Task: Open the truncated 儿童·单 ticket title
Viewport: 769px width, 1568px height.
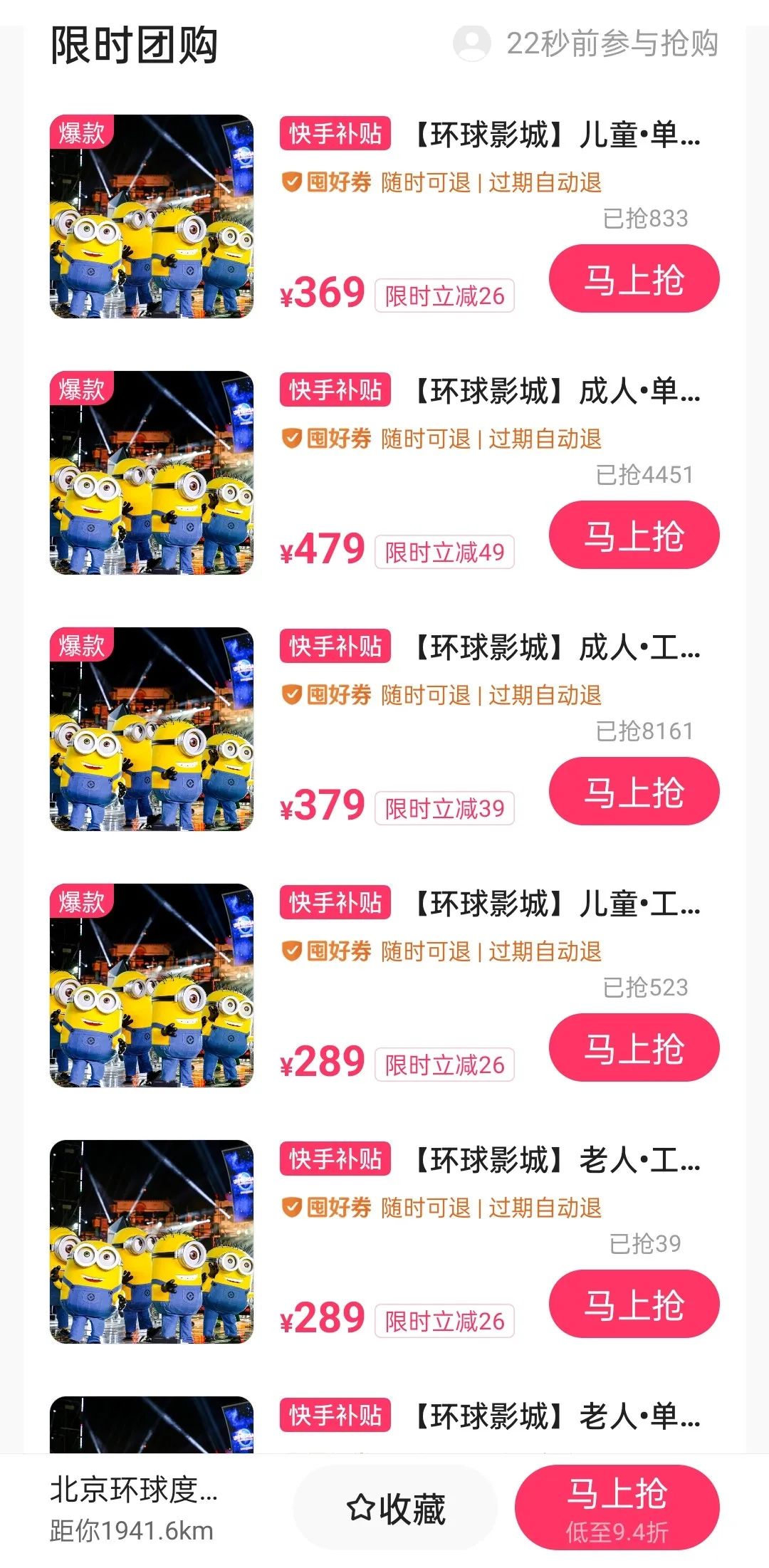Action: (x=555, y=137)
